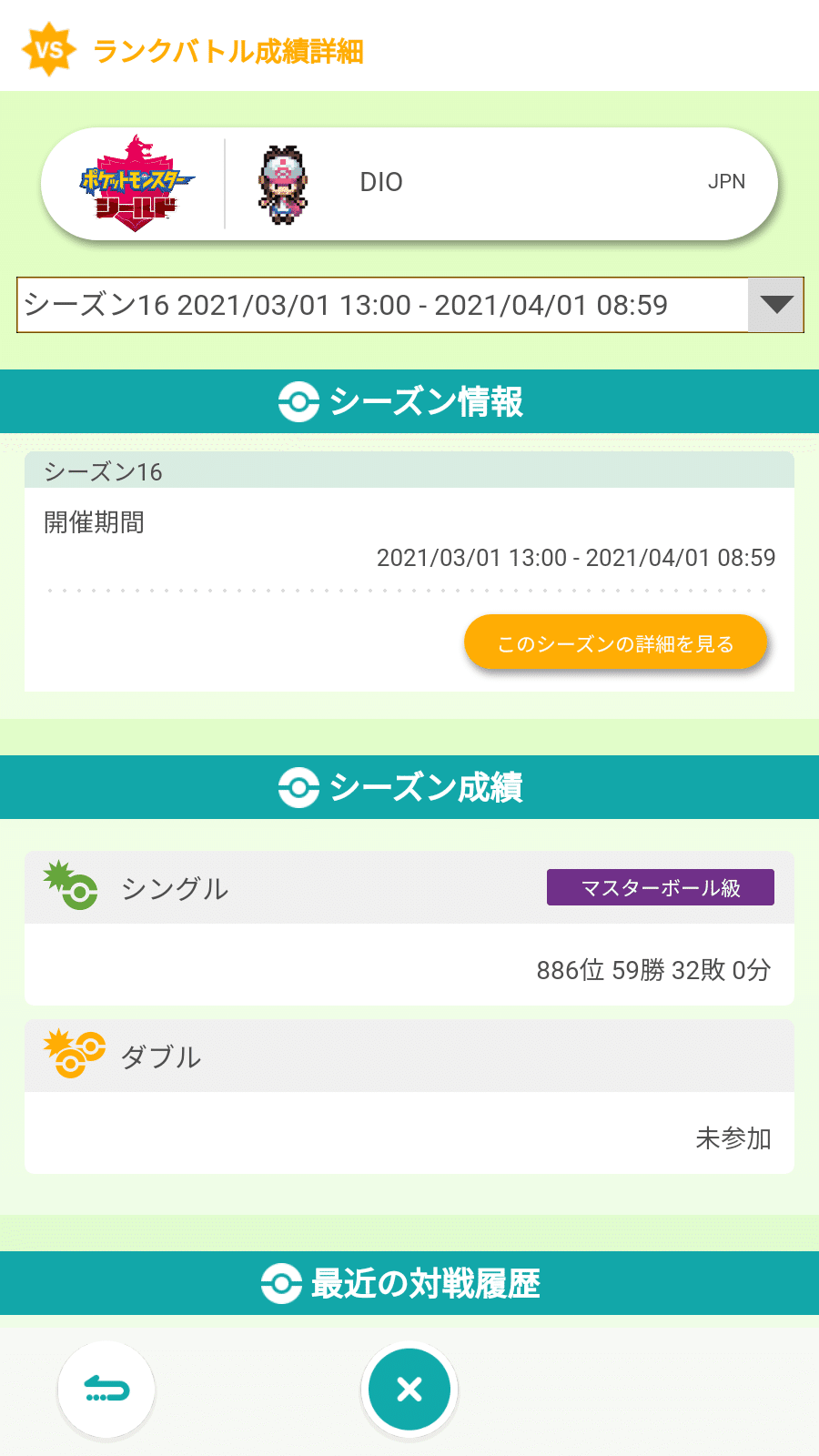
Task: Tap このシーズンの詳細を見る button
Action: point(615,643)
